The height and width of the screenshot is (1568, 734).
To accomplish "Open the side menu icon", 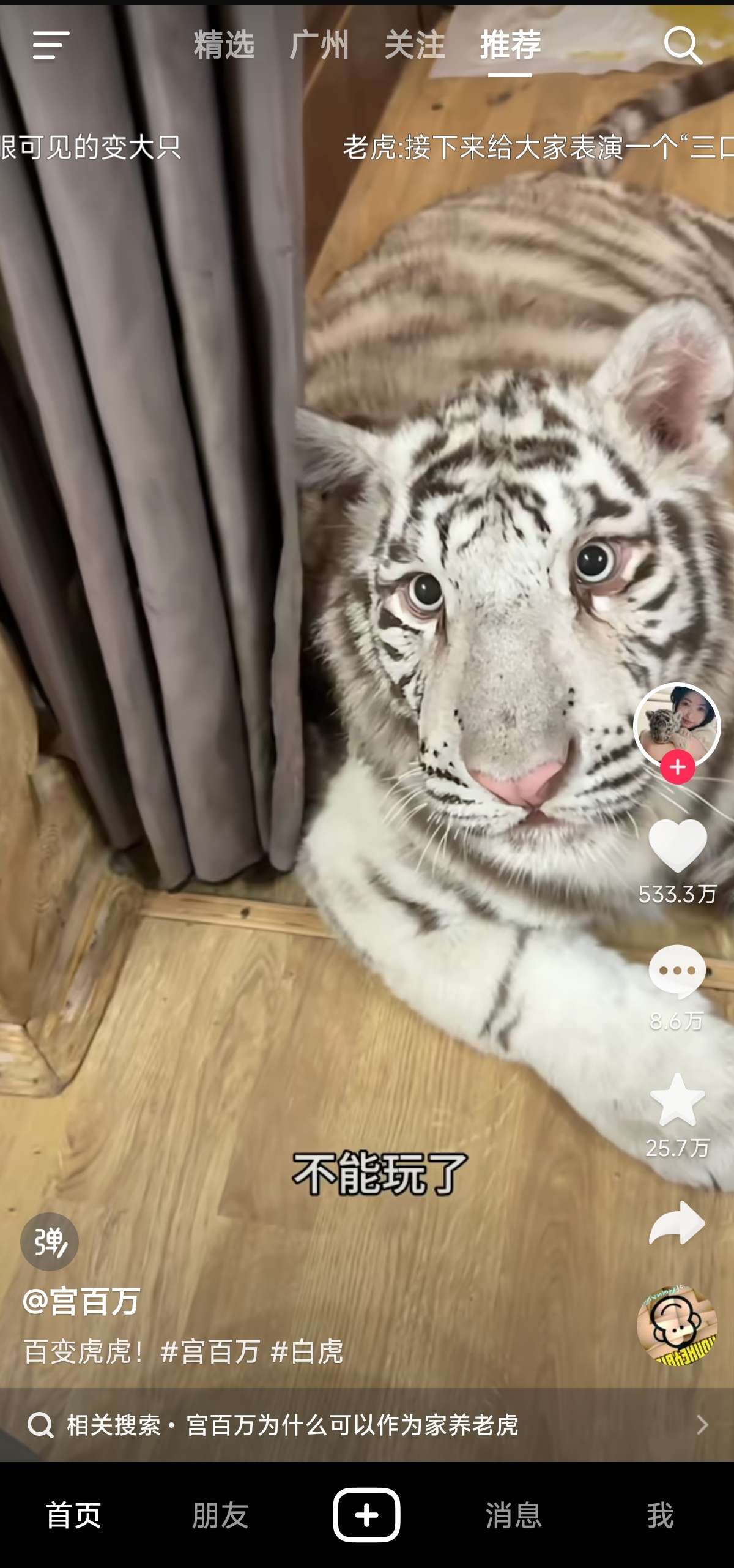I will pos(50,45).
